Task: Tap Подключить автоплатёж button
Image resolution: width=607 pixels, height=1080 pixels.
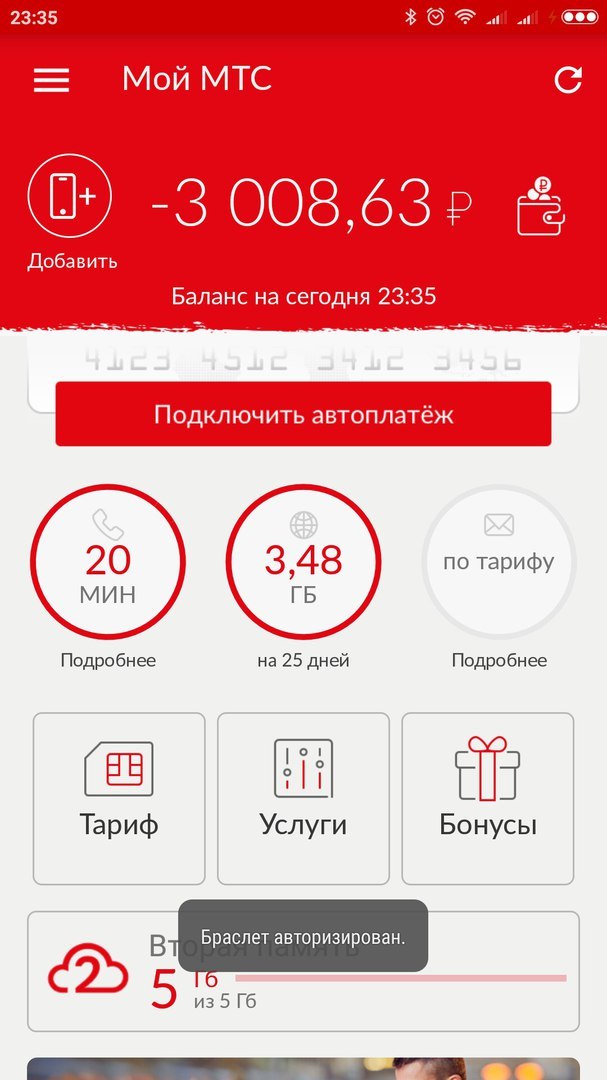Action: (x=303, y=414)
